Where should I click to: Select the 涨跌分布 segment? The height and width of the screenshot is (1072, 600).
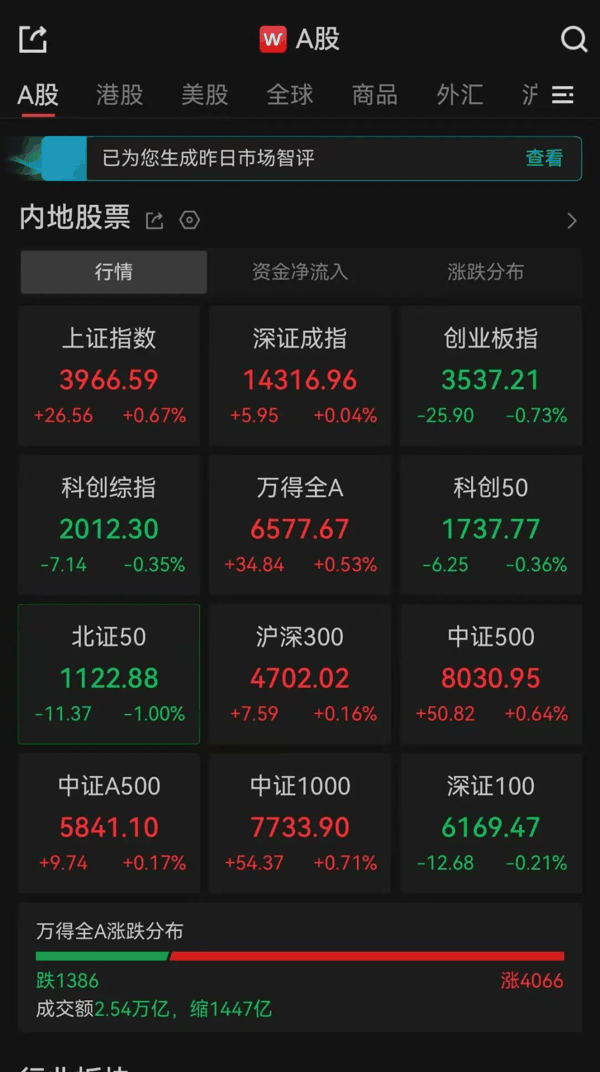pos(485,272)
